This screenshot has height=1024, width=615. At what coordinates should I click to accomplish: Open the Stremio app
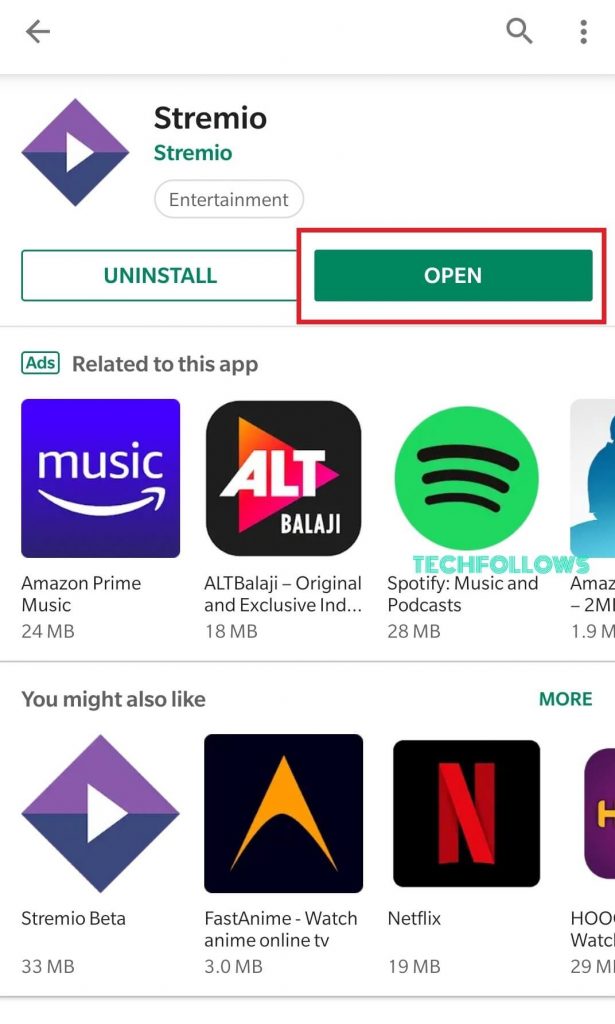(453, 275)
